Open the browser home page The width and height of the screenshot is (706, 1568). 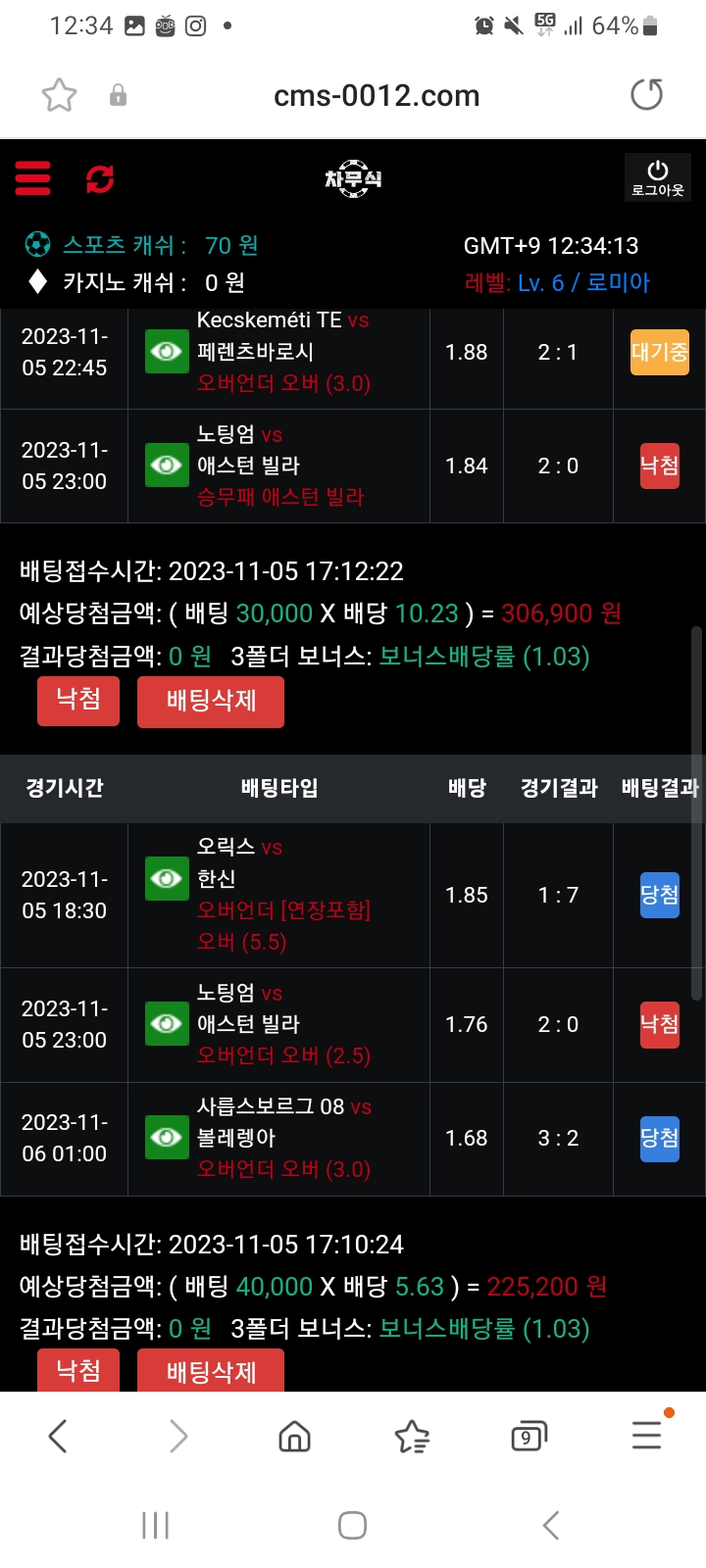[294, 1437]
